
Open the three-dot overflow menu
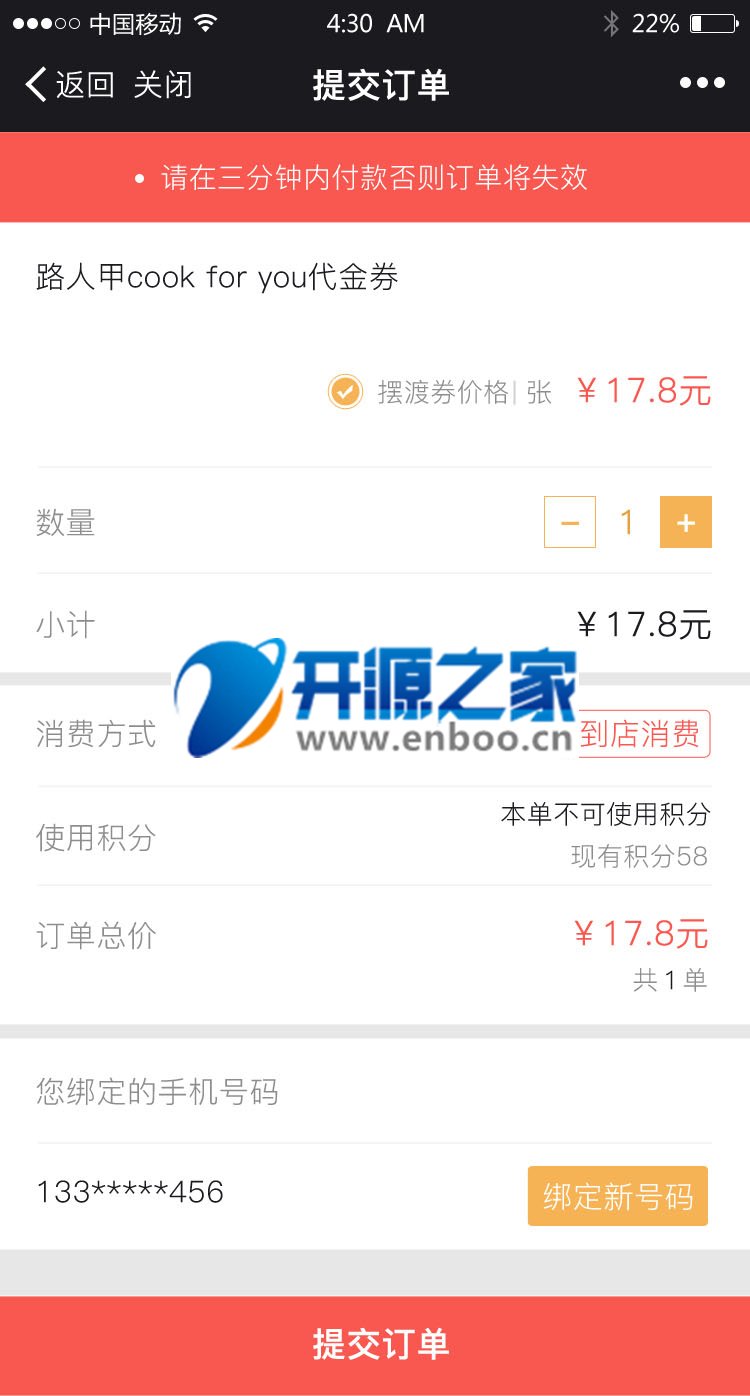(702, 84)
